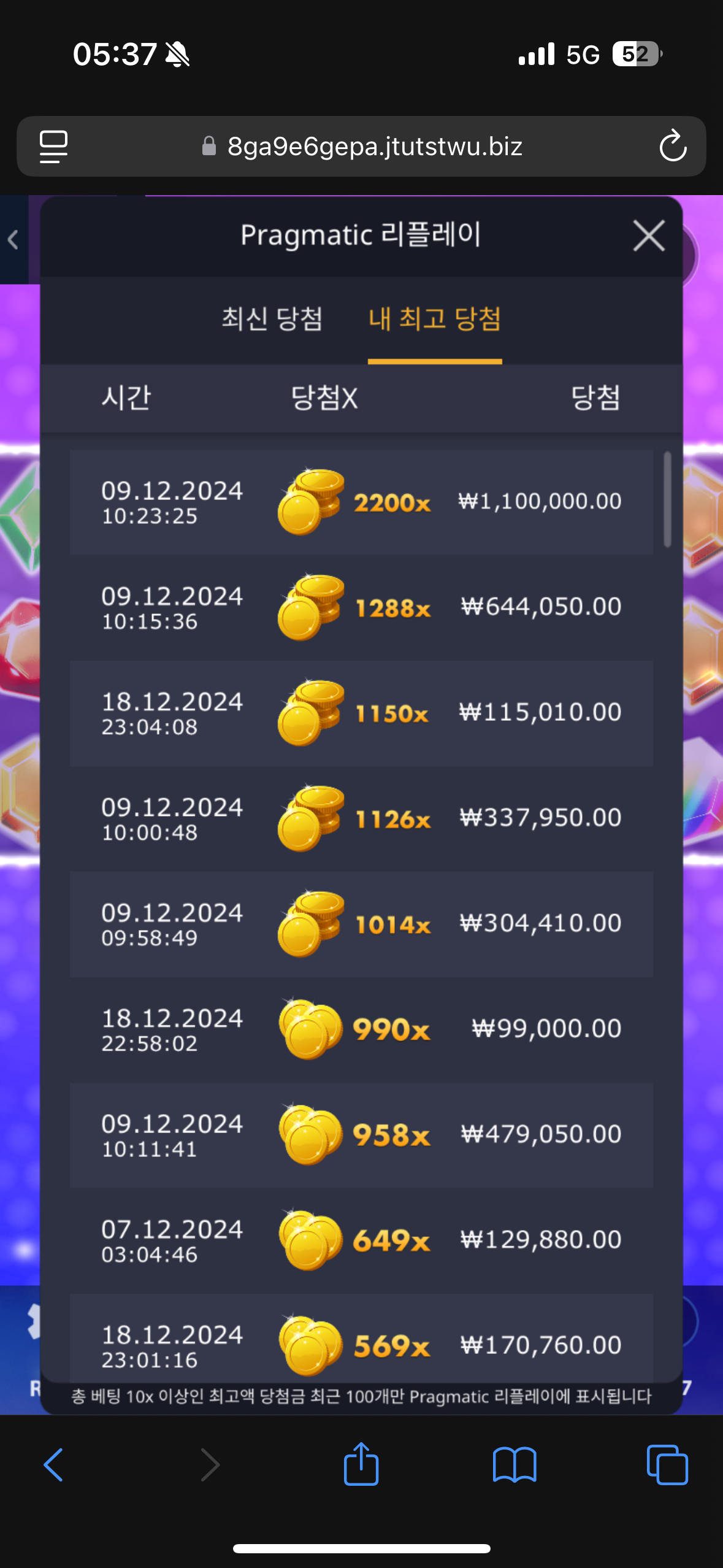View the 649x ₩129,880.00 replay

[x=361, y=1240]
